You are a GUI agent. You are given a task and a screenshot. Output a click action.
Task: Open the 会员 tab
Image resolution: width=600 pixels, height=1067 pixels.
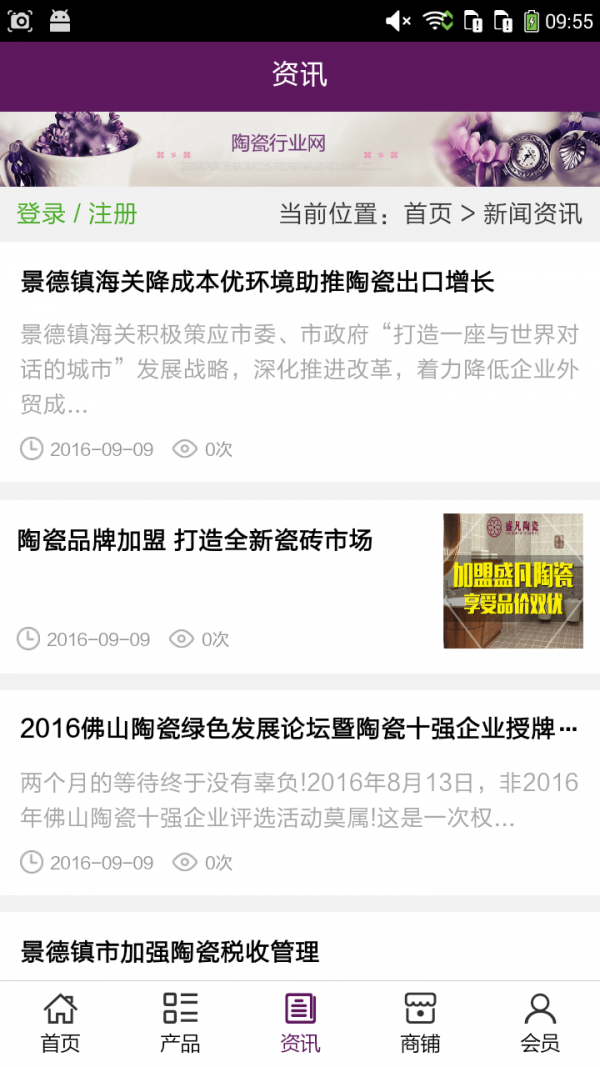(540, 1023)
